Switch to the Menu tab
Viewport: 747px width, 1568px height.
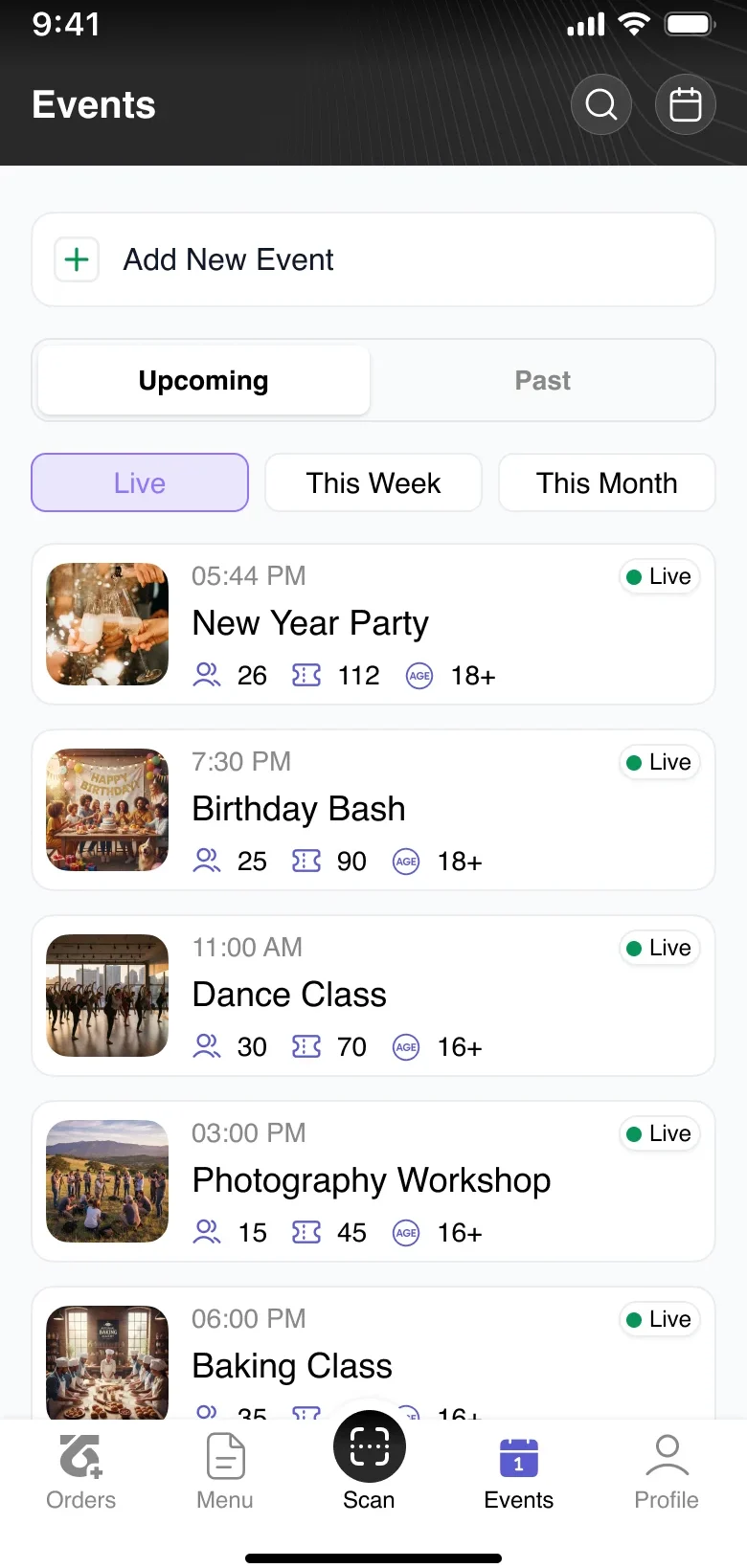click(225, 1472)
